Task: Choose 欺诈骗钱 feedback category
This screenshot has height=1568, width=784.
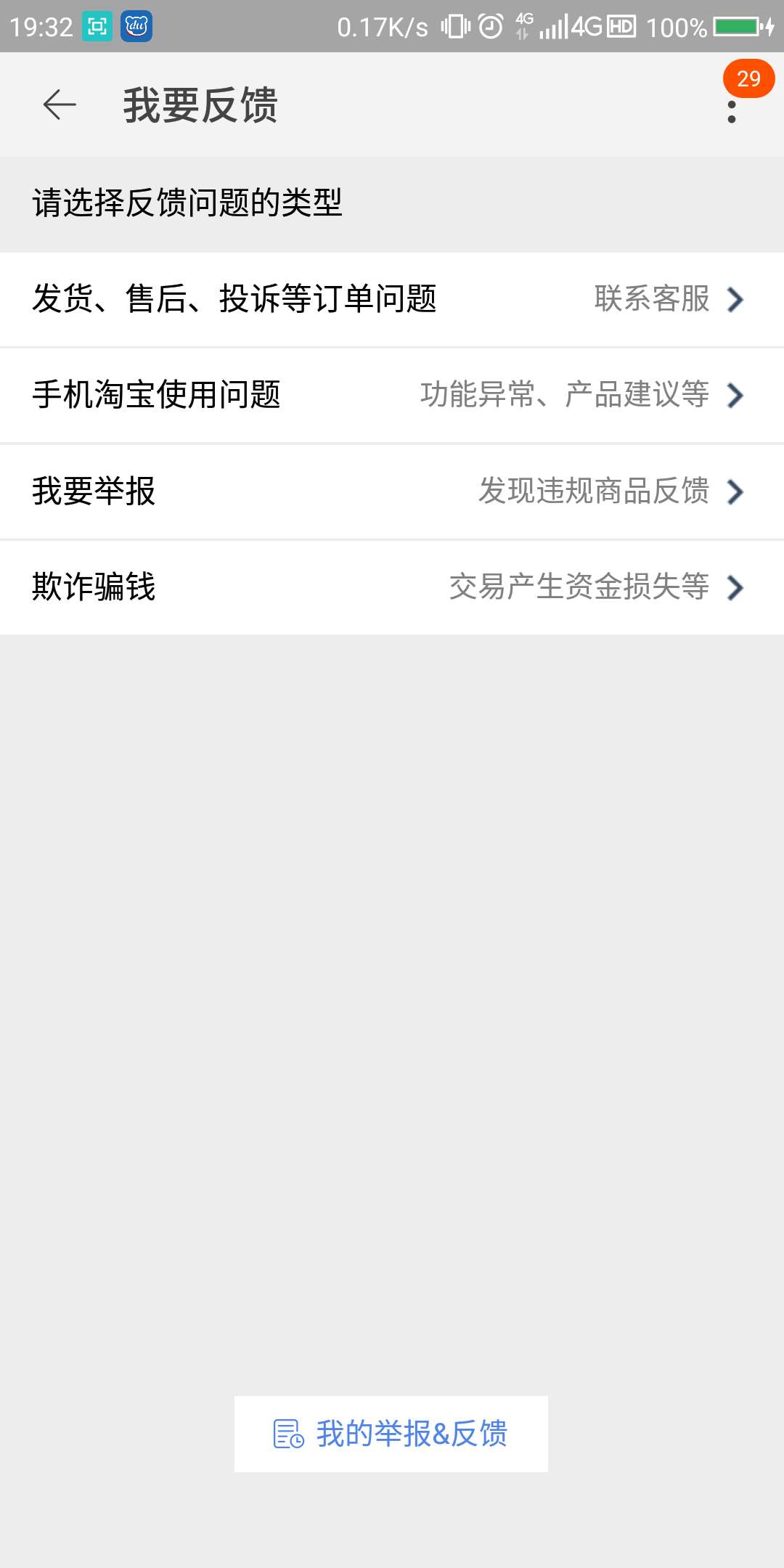Action: (392, 587)
